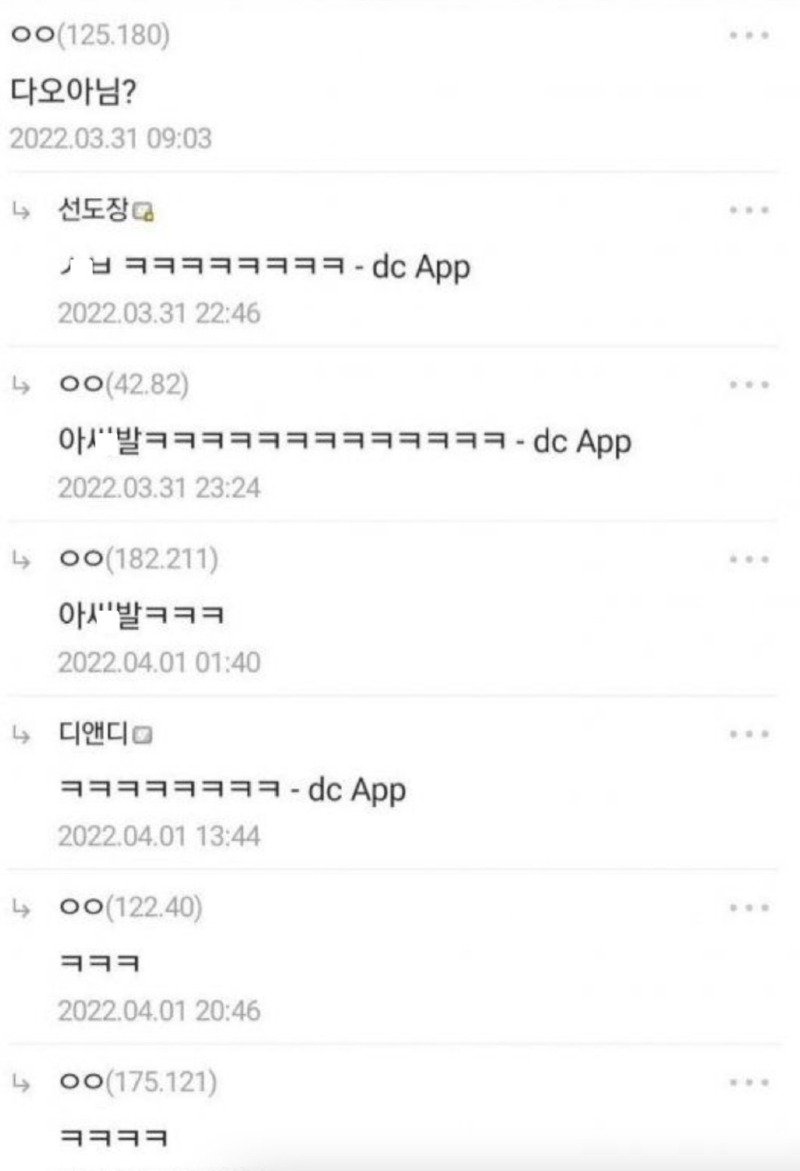Image resolution: width=800 pixels, height=1171 pixels.
Task: Open the more options on ㅇㅇ(125.180)'s comment
Action: pyautogui.click(x=748, y=36)
